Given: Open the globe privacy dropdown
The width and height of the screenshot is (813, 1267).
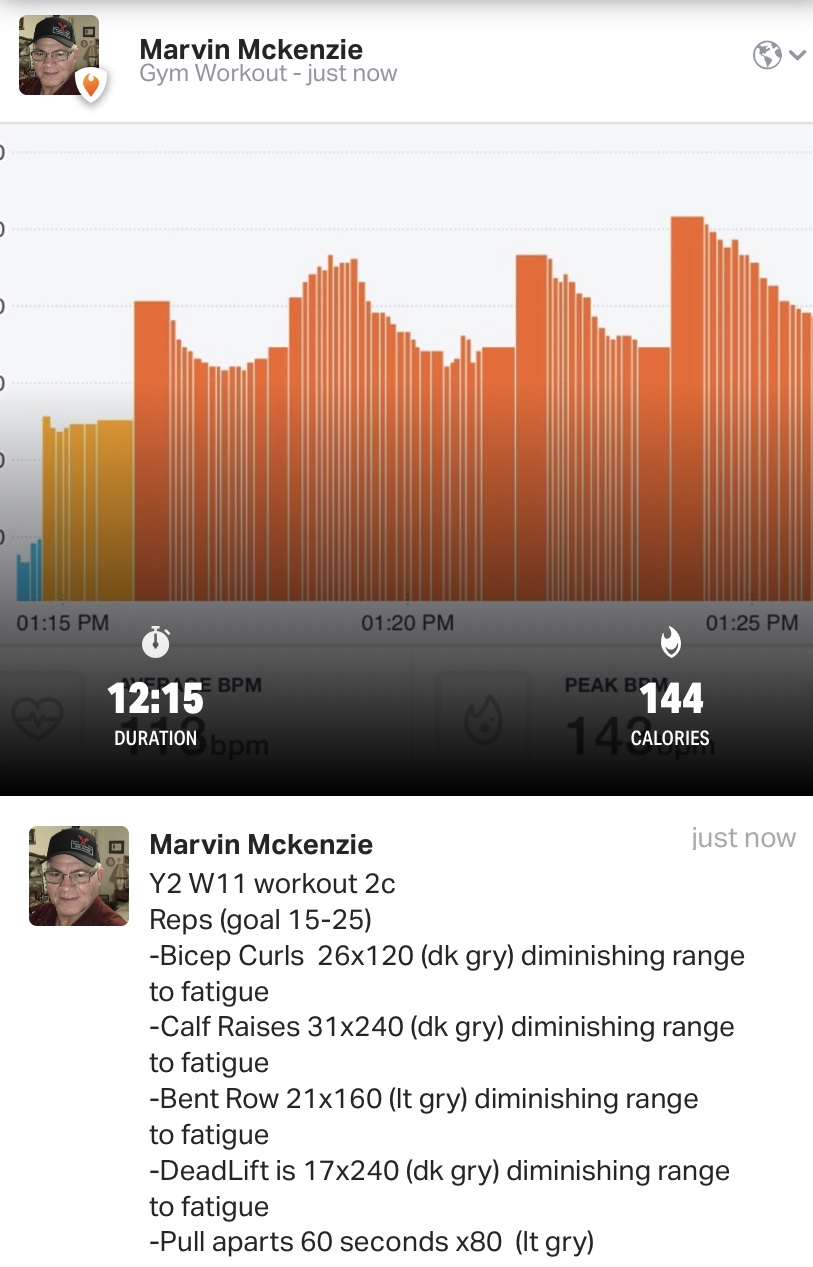Looking at the screenshot, I should click(x=778, y=56).
